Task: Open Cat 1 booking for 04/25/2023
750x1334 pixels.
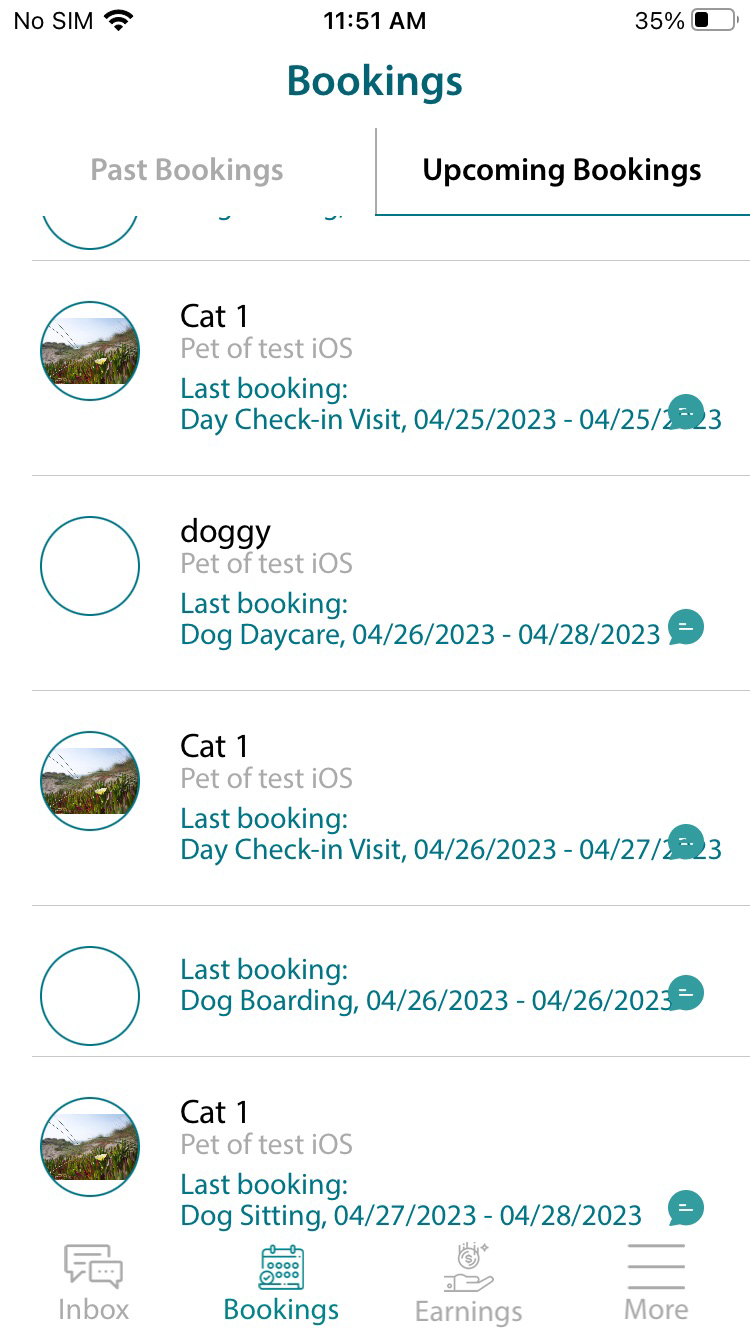Action: pyautogui.click(x=391, y=368)
